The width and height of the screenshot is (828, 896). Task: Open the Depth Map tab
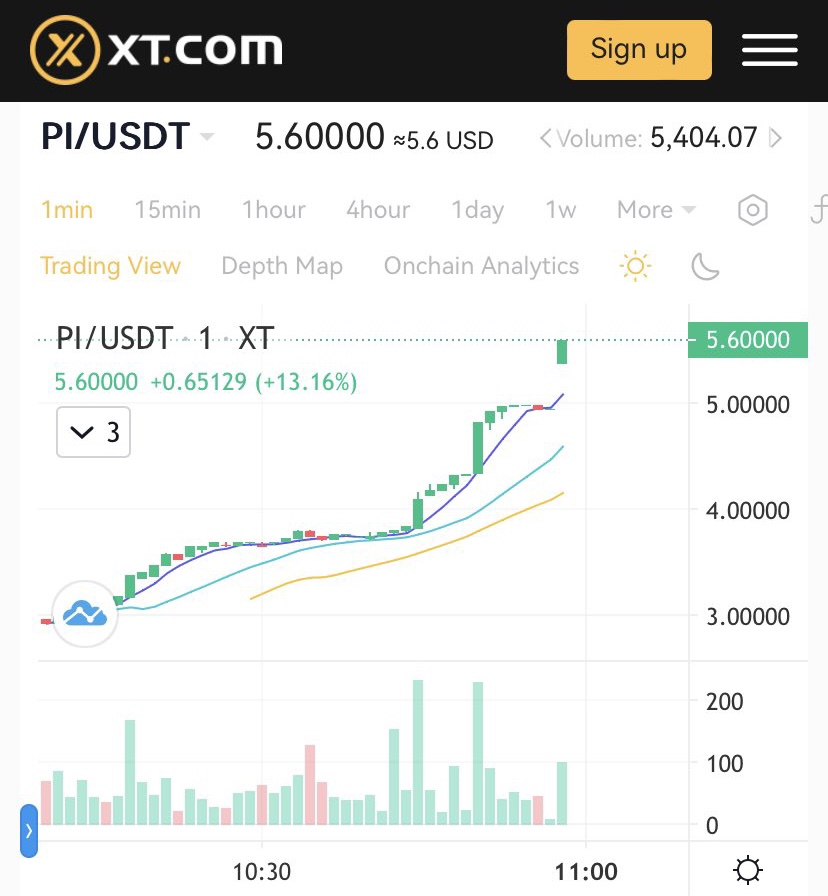click(282, 266)
